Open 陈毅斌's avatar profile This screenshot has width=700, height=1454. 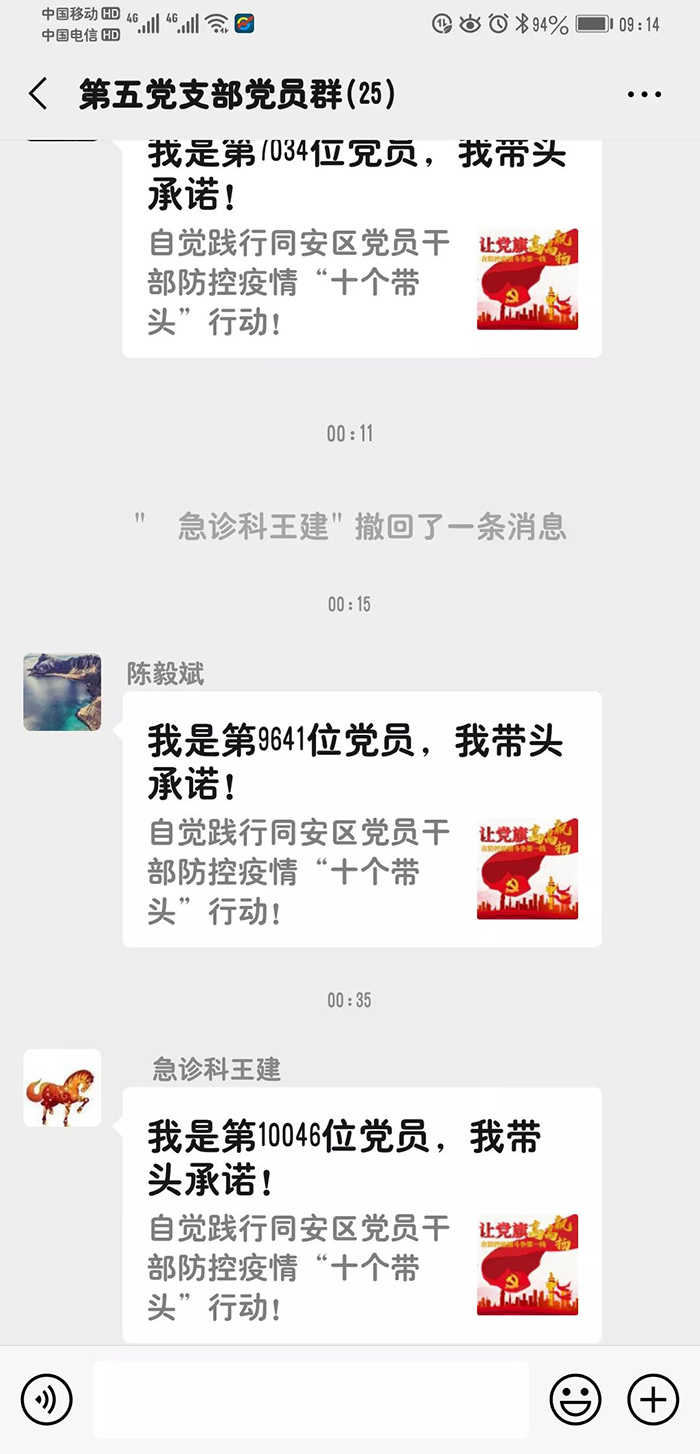pos(62,692)
